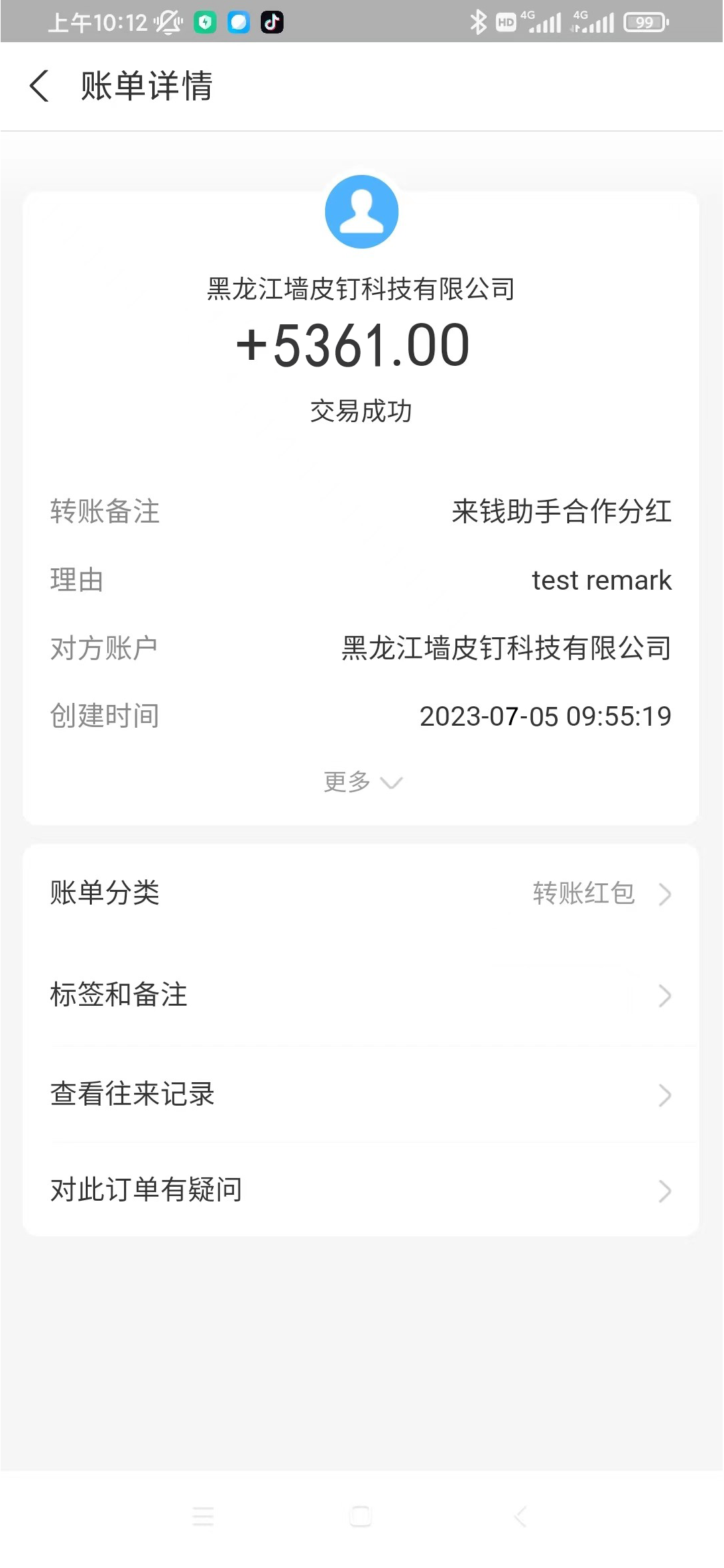Open the payer's blue avatar icon
Screen dimensions: 724x1568
(361, 212)
